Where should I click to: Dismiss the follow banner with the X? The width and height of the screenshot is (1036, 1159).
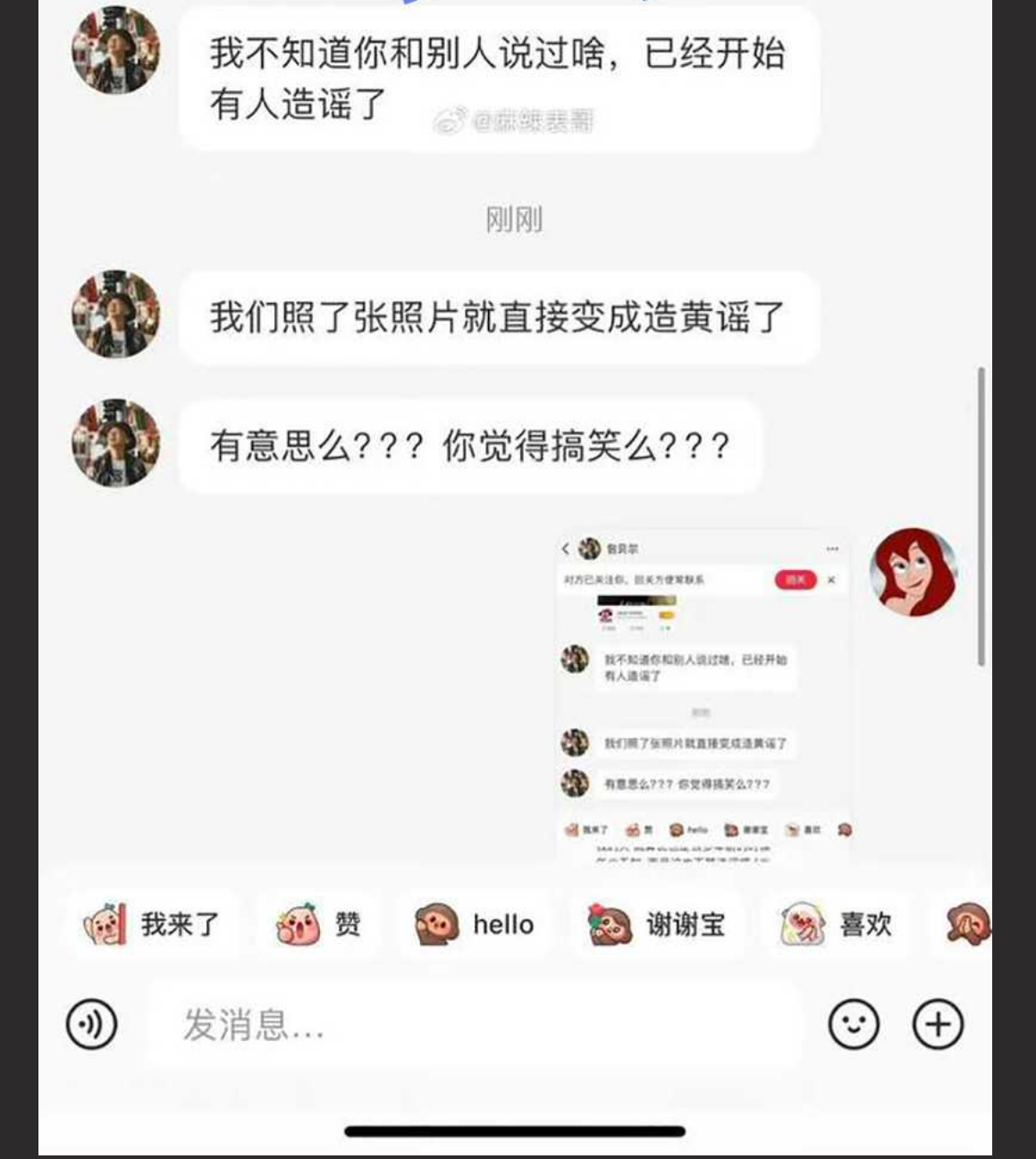tap(832, 579)
